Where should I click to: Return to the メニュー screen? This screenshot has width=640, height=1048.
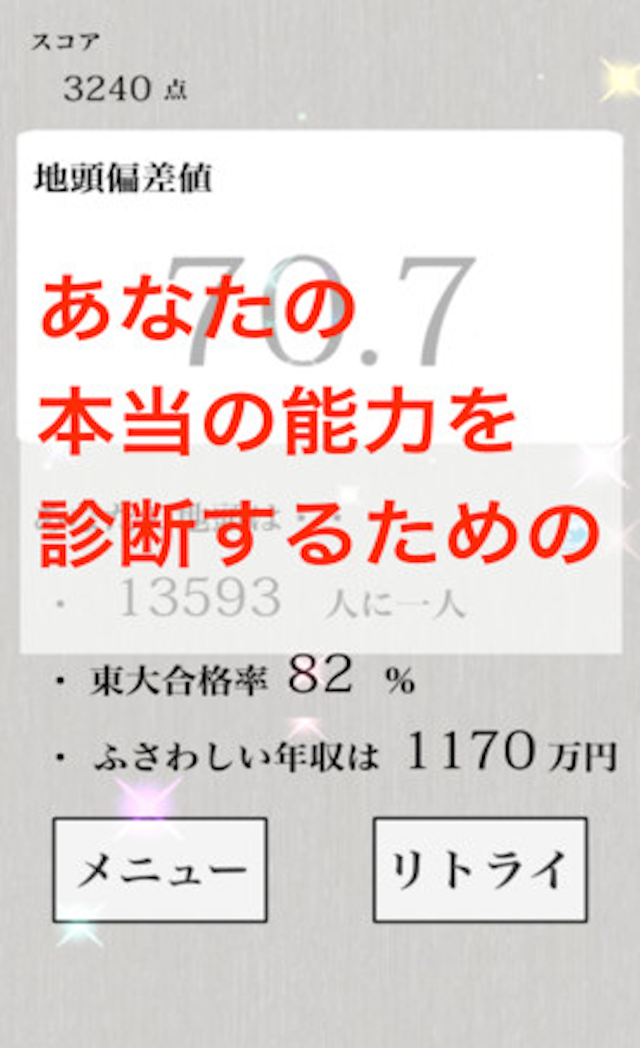[x=160, y=870]
